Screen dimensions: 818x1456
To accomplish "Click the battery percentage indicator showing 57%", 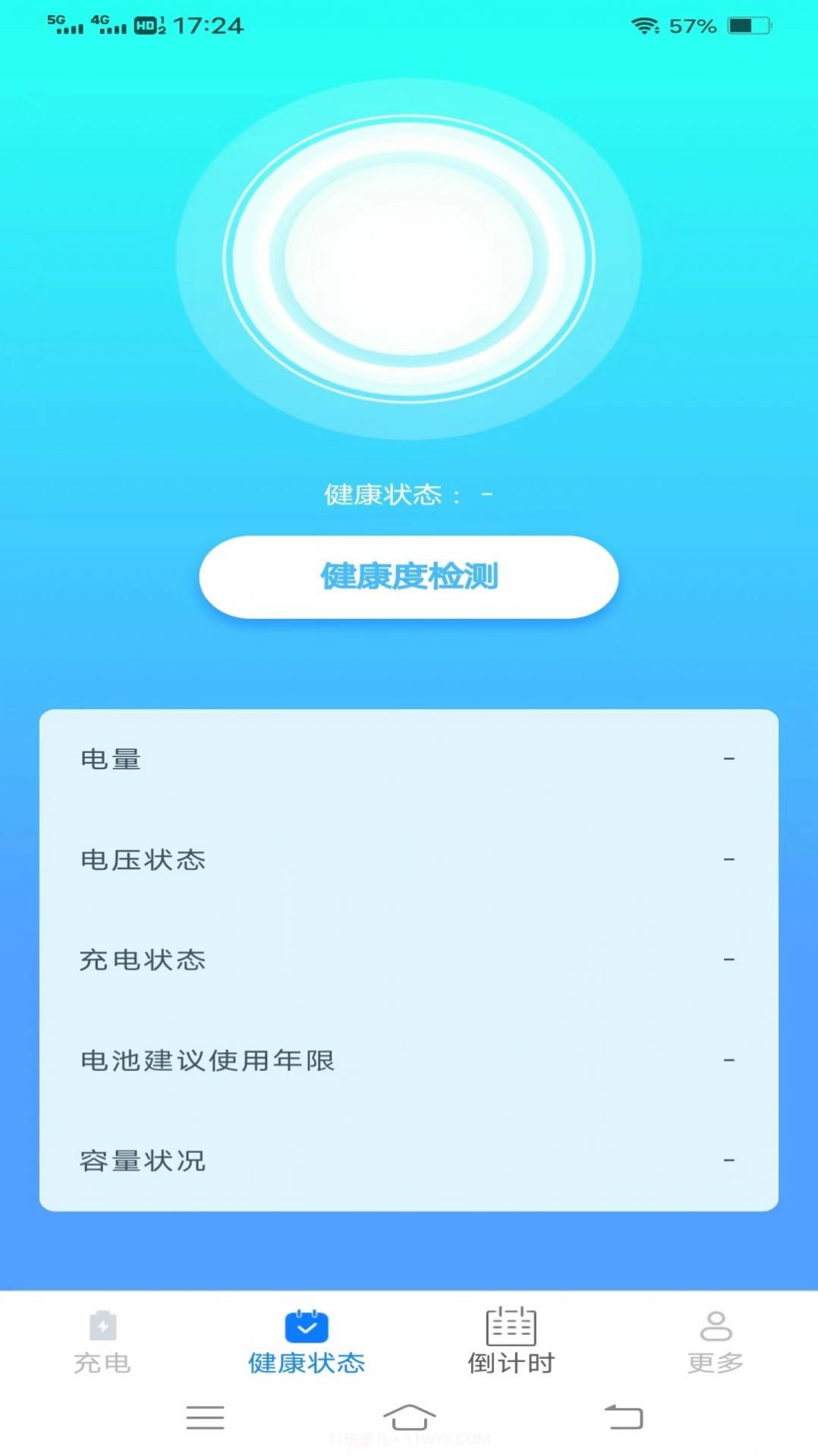I will pyautogui.click(x=687, y=25).
